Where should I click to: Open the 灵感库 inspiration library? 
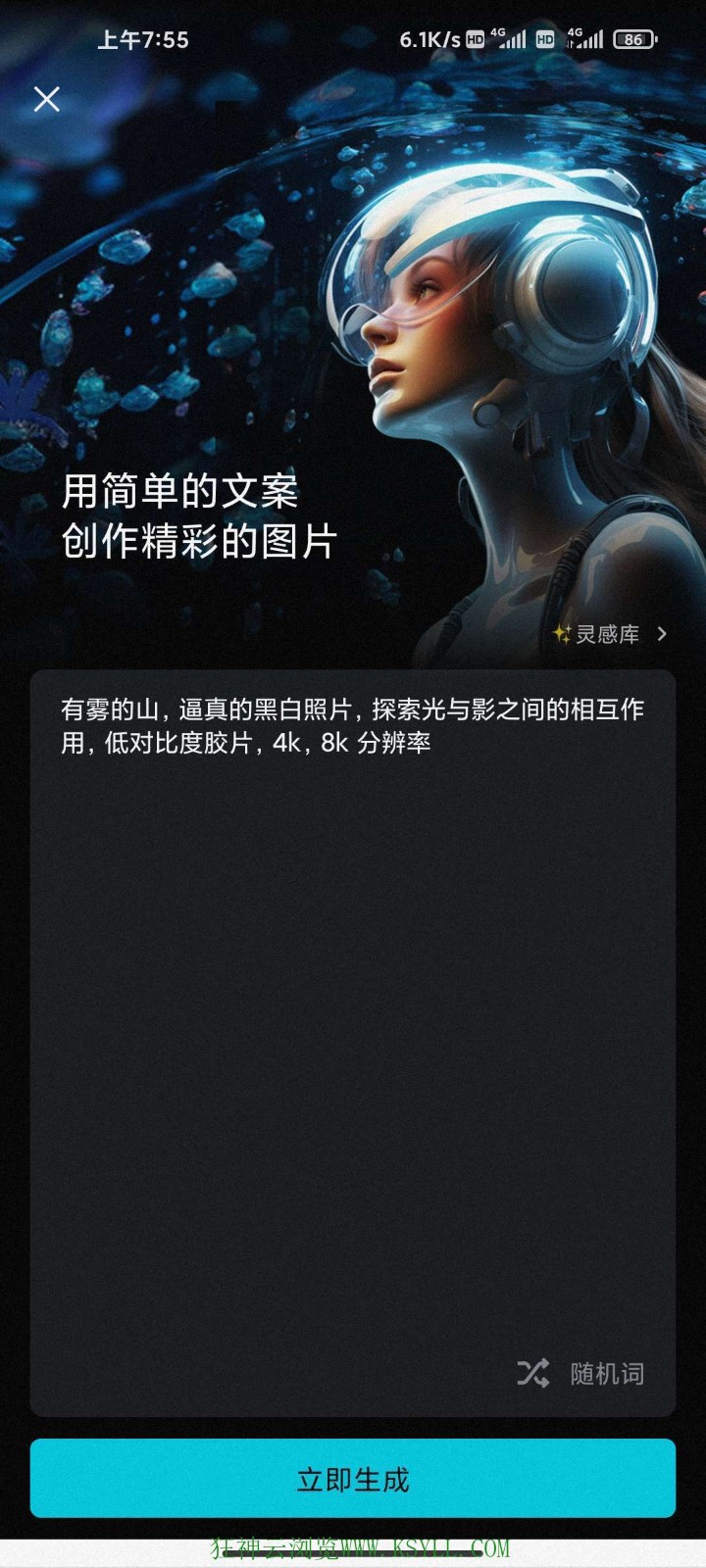pyautogui.click(x=610, y=634)
